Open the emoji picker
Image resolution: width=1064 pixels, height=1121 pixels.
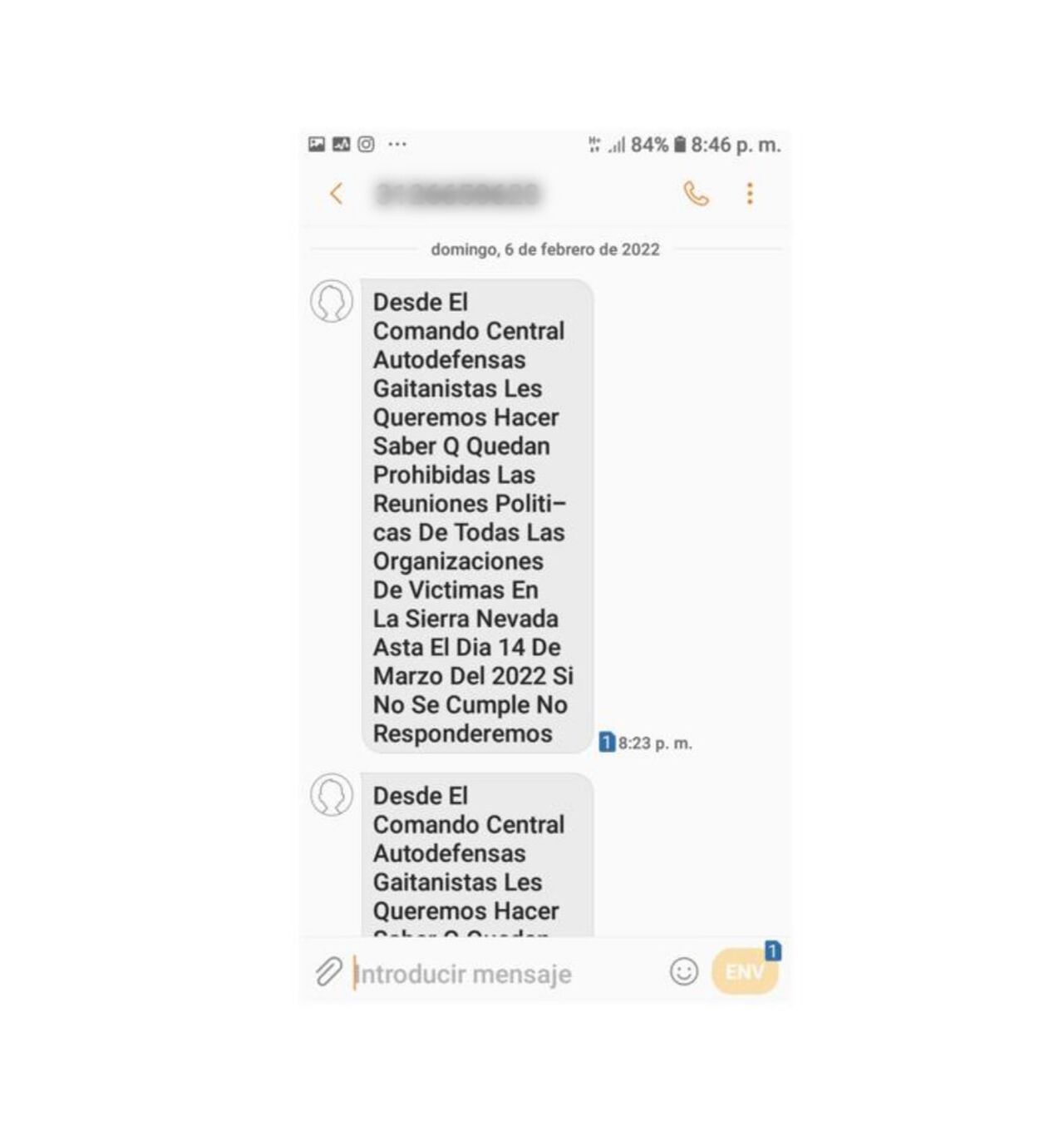coord(683,971)
